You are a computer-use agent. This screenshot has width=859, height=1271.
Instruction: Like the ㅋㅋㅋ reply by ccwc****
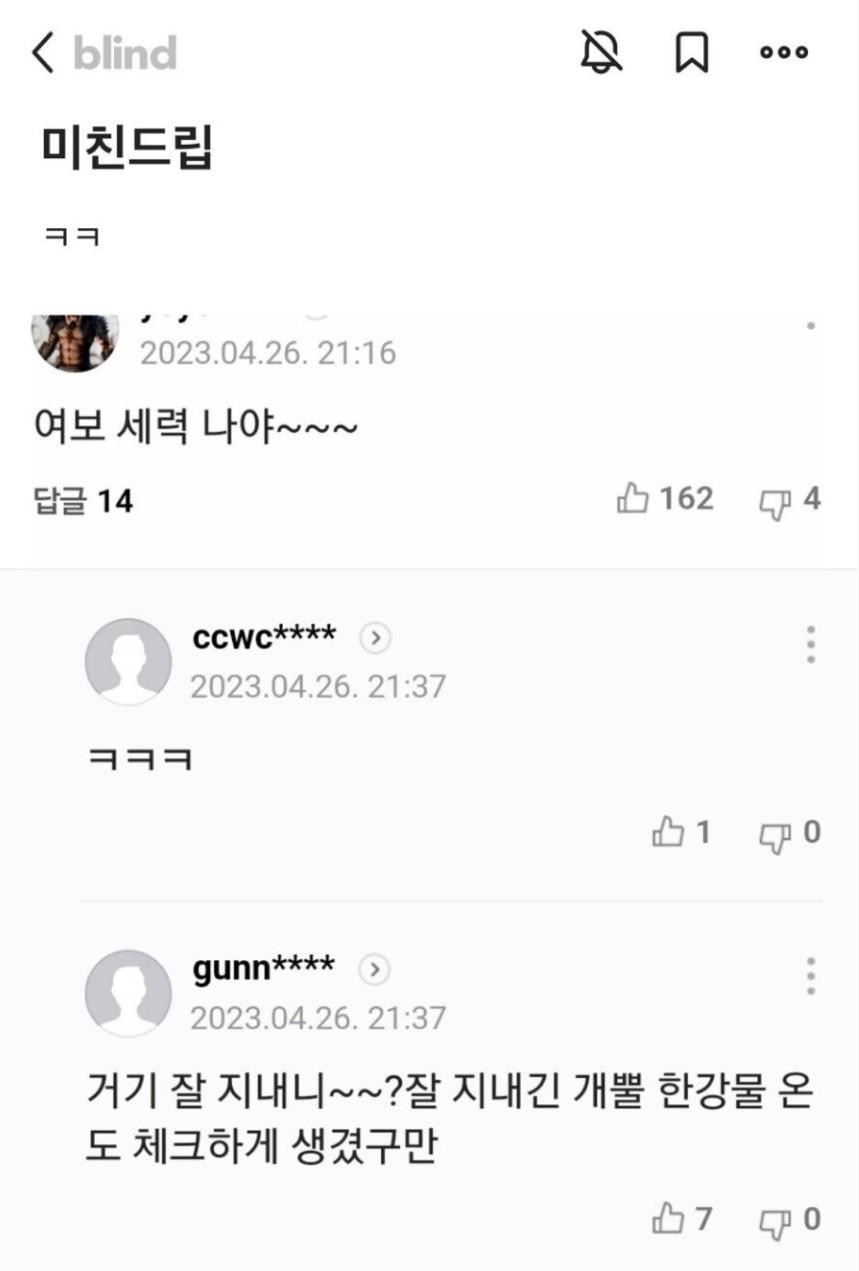coord(668,832)
